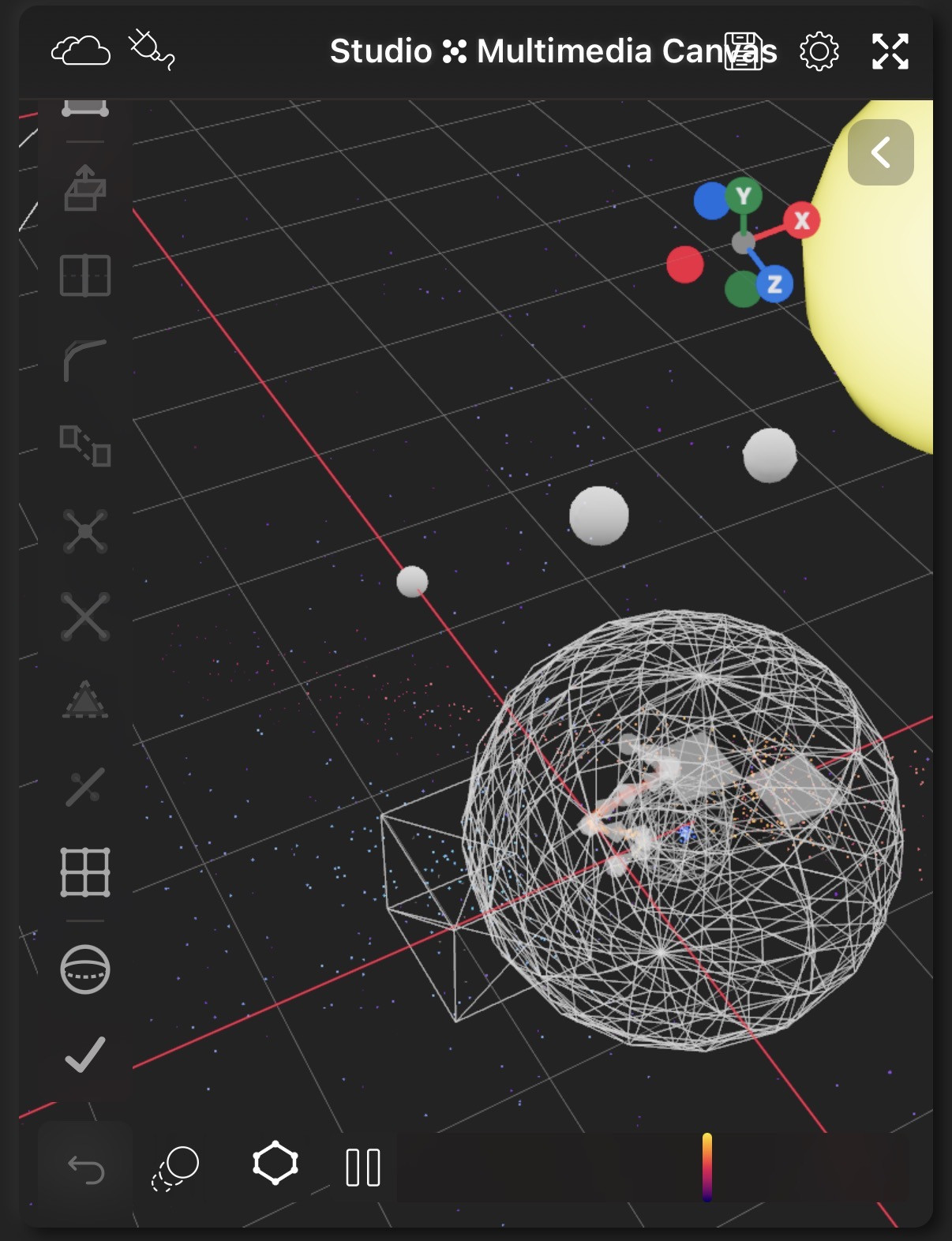Open the settings gear
The height and width of the screenshot is (1241, 952).
[819, 52]
